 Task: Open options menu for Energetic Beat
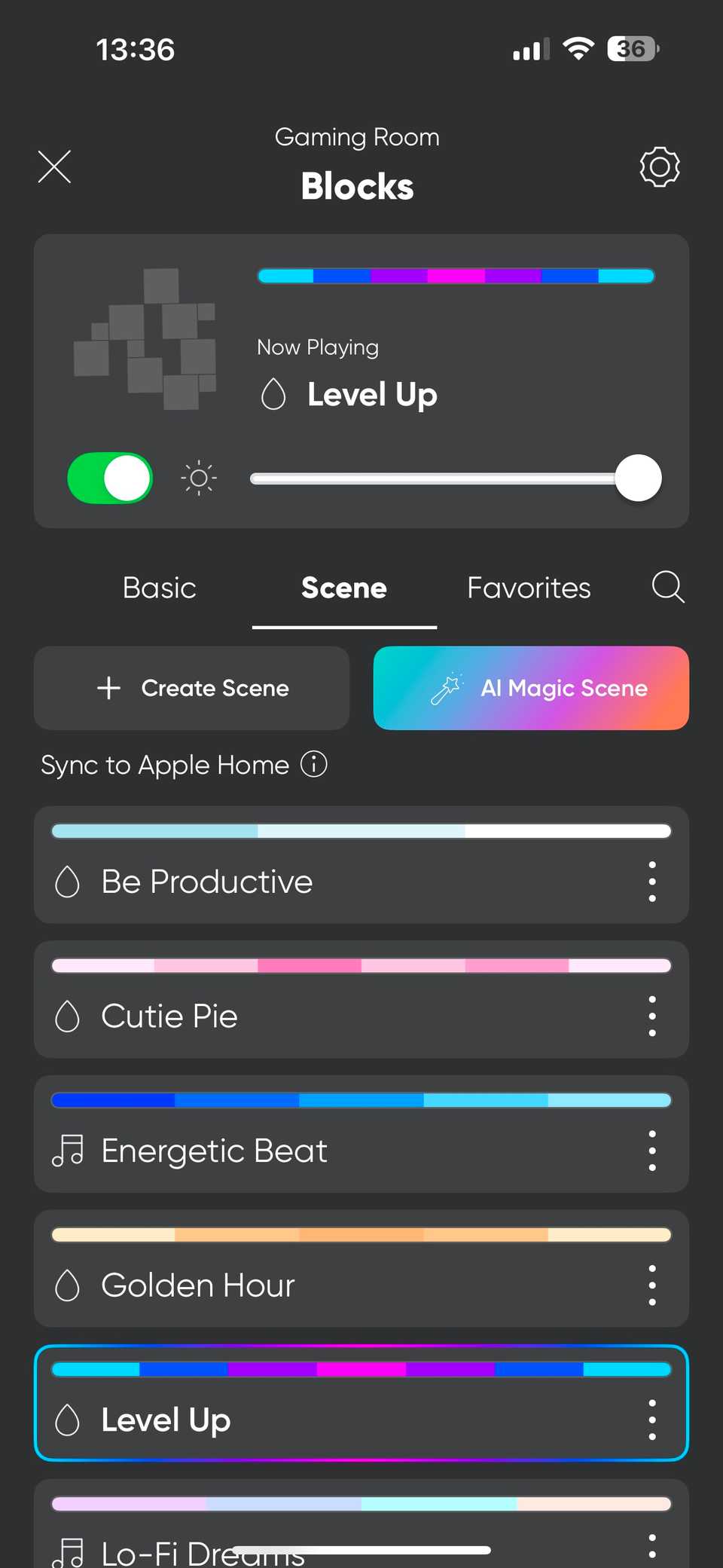(x=651, y=1150)
